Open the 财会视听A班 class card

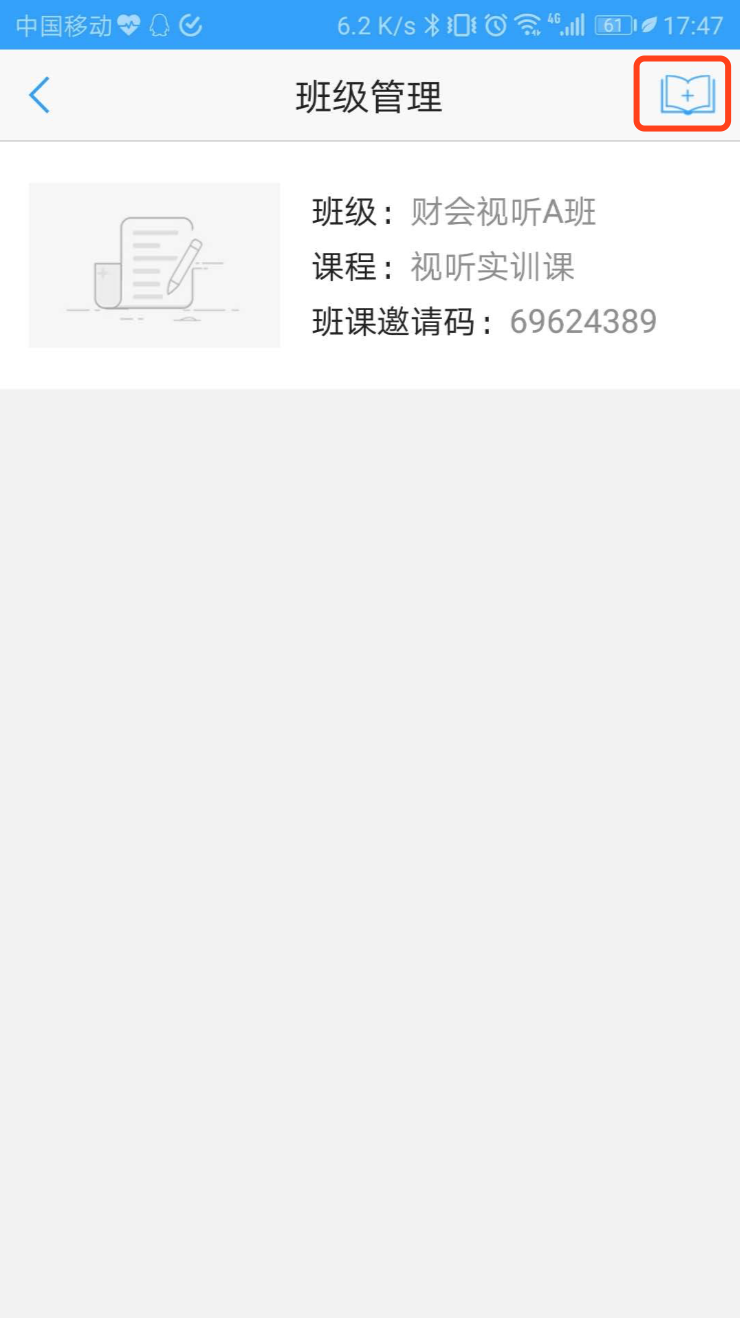(x=369, y=266)
